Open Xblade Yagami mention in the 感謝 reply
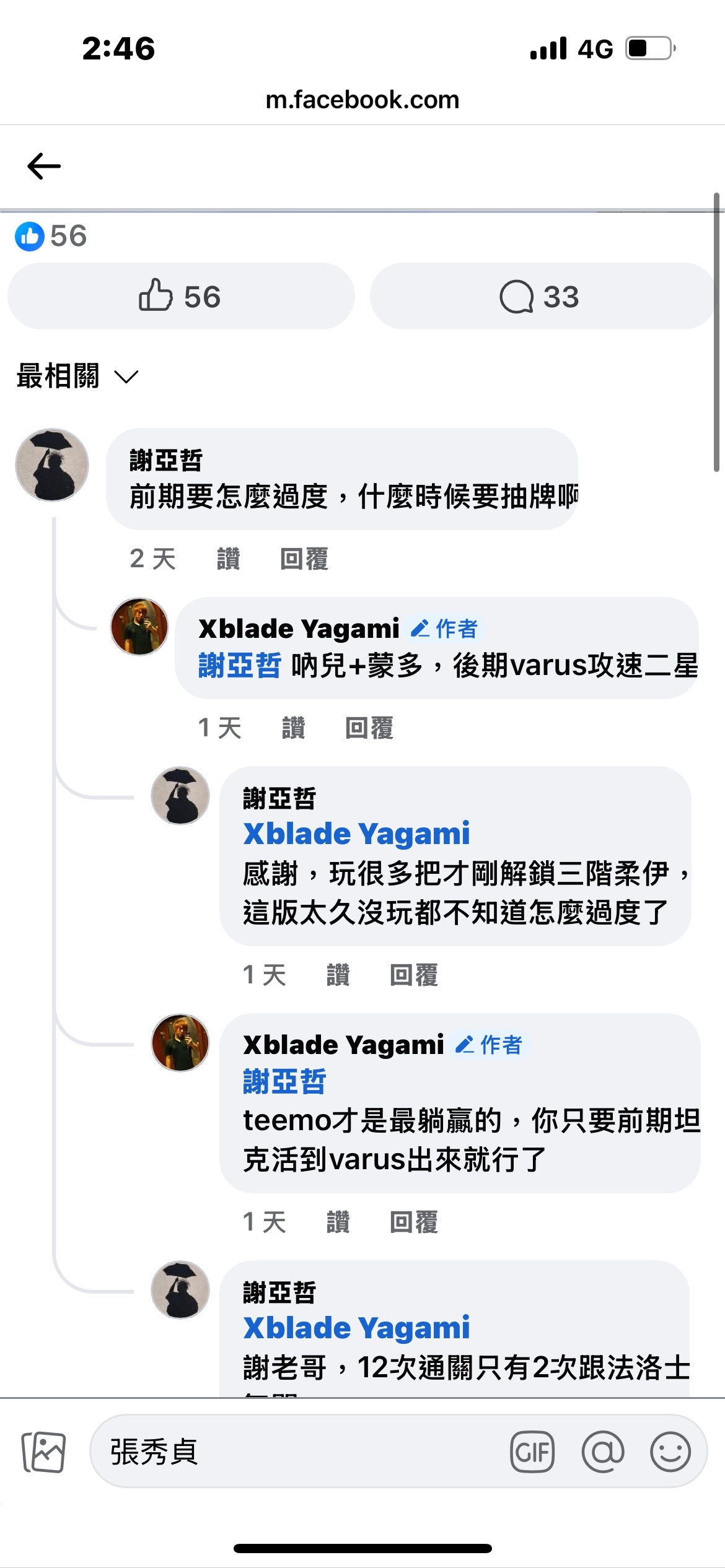 tap(356, 834)
